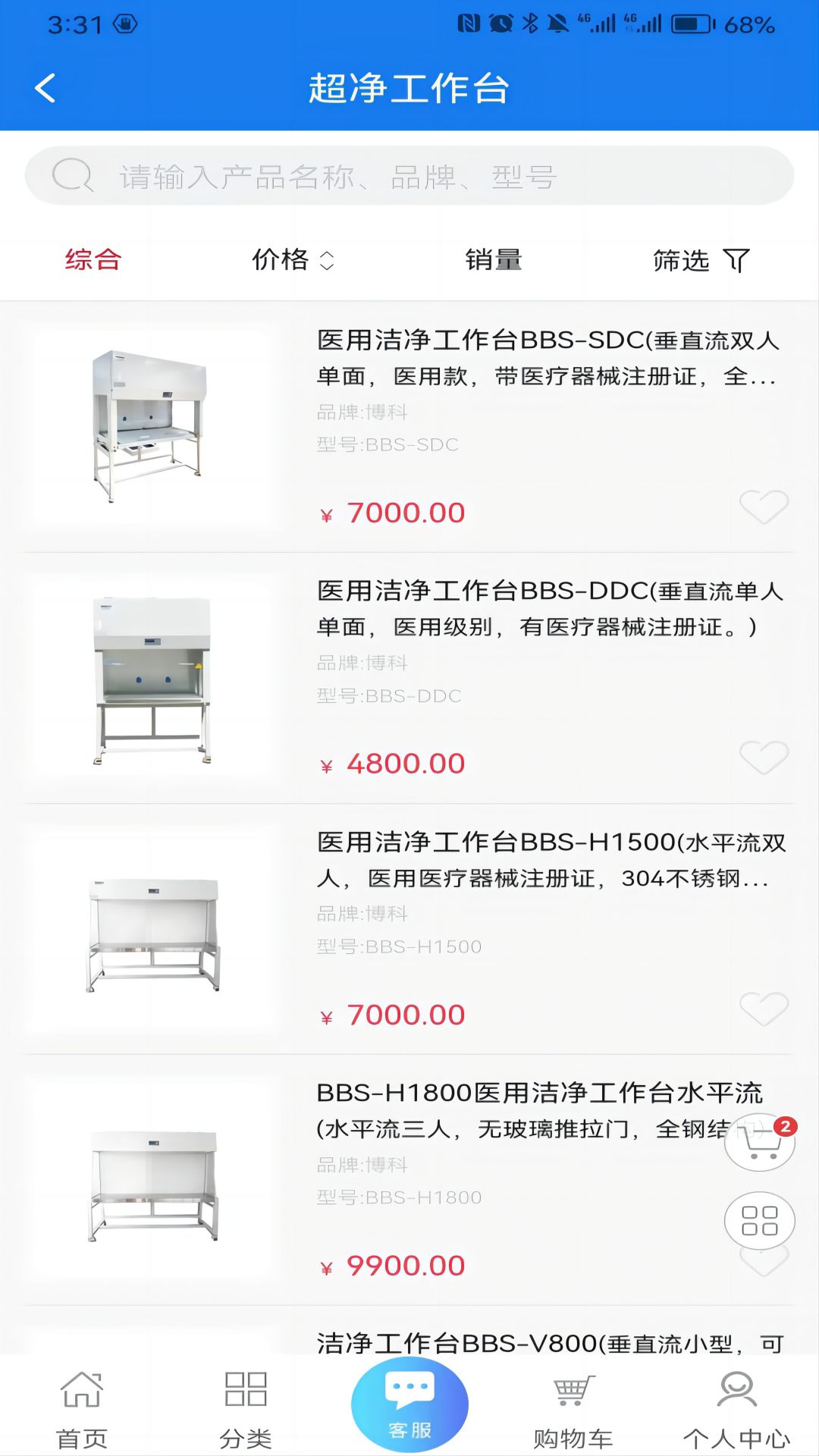Open the floating cart with 2 items
This screenshot has width=819, height=1456.
tap(760, 1142)
